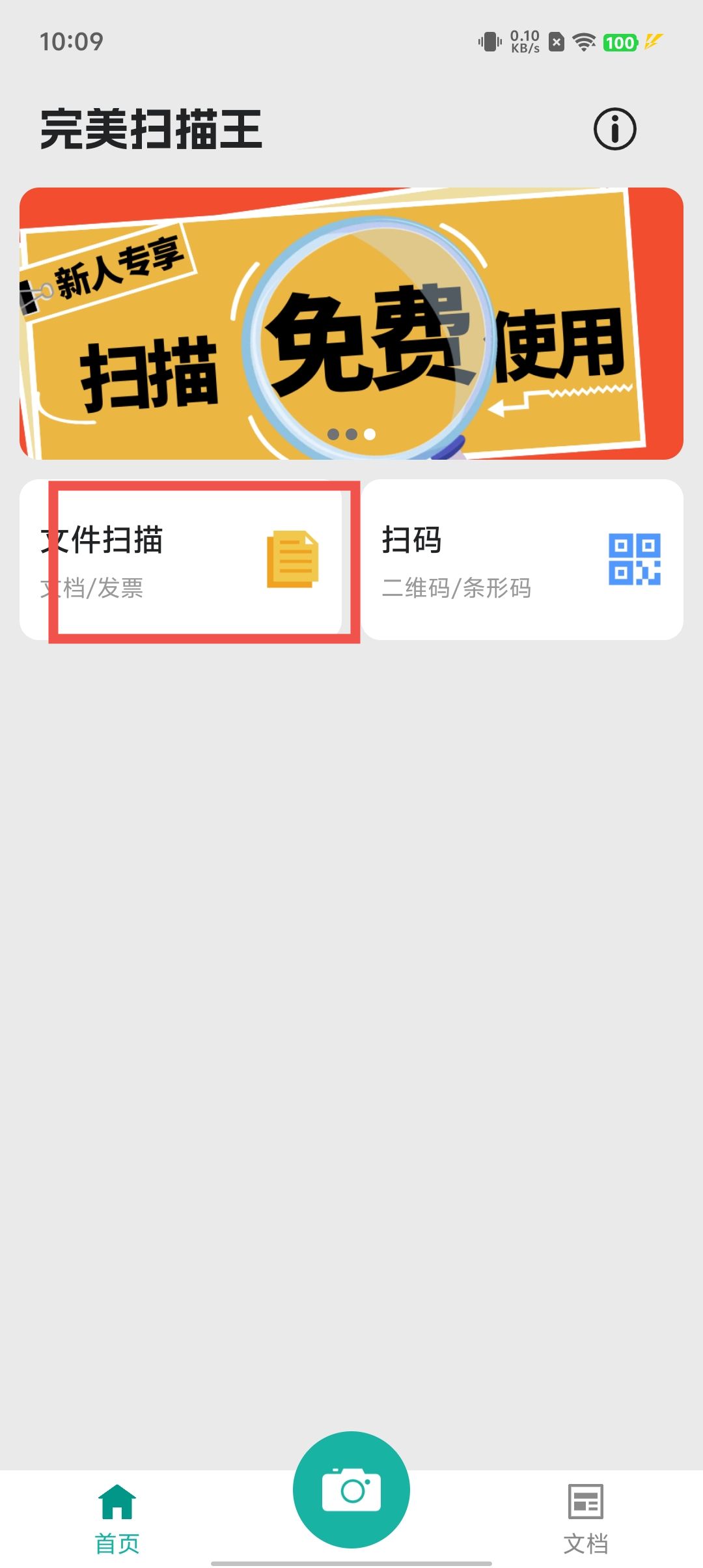Open the info icon in the header
Image resolution: width=703 pixels, height=1568 pixels.
pos(614,129)
